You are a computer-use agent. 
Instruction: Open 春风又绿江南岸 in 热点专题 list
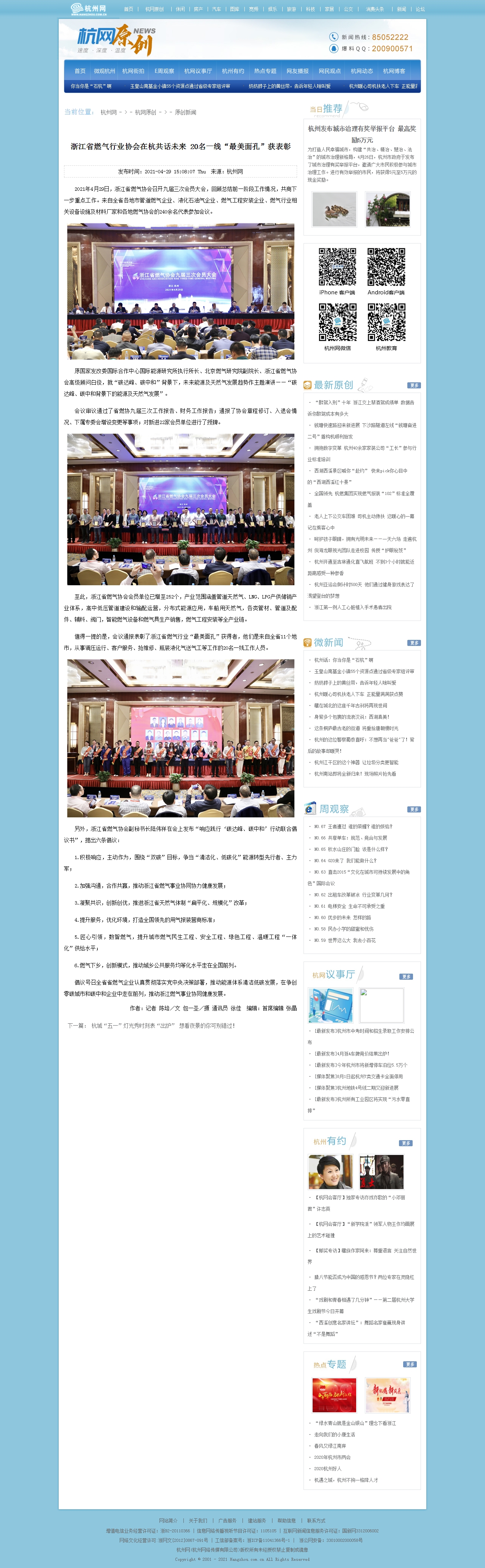[330, 1445]
